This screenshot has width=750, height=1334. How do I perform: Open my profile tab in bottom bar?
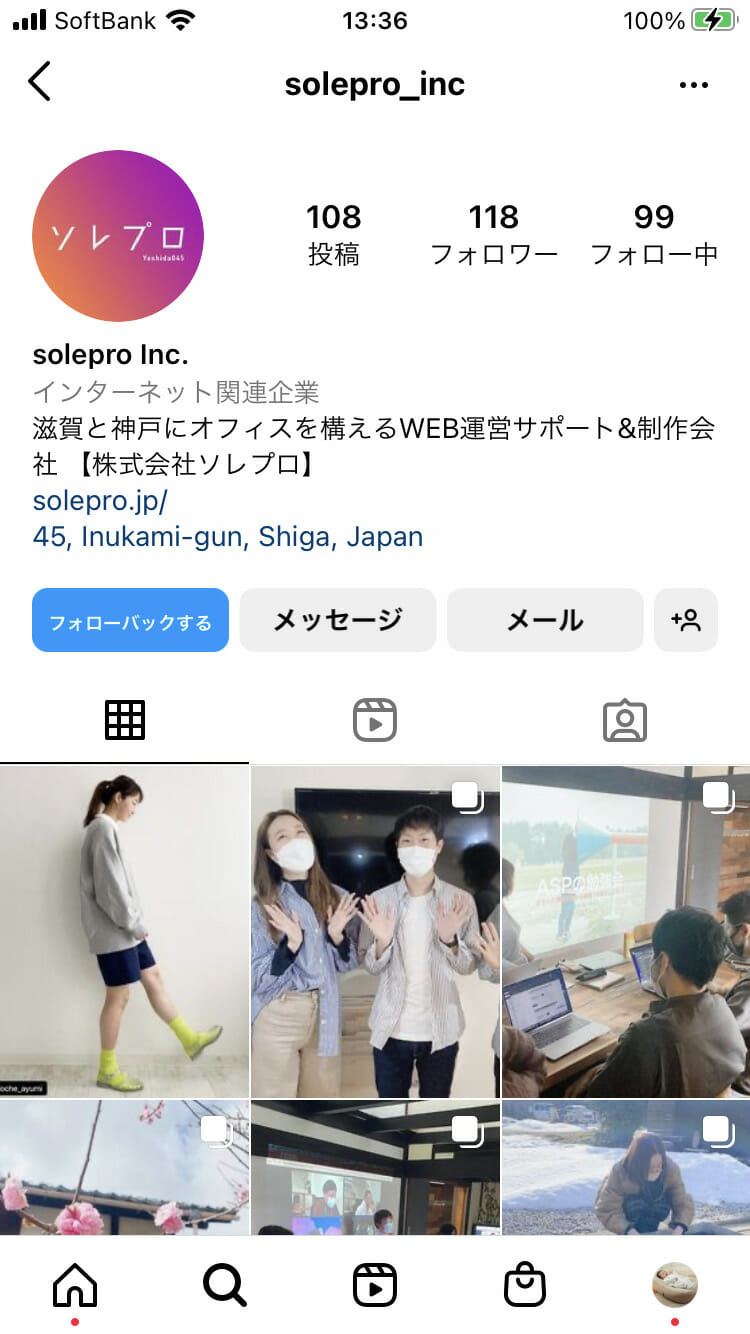[x=675, y=1285]
